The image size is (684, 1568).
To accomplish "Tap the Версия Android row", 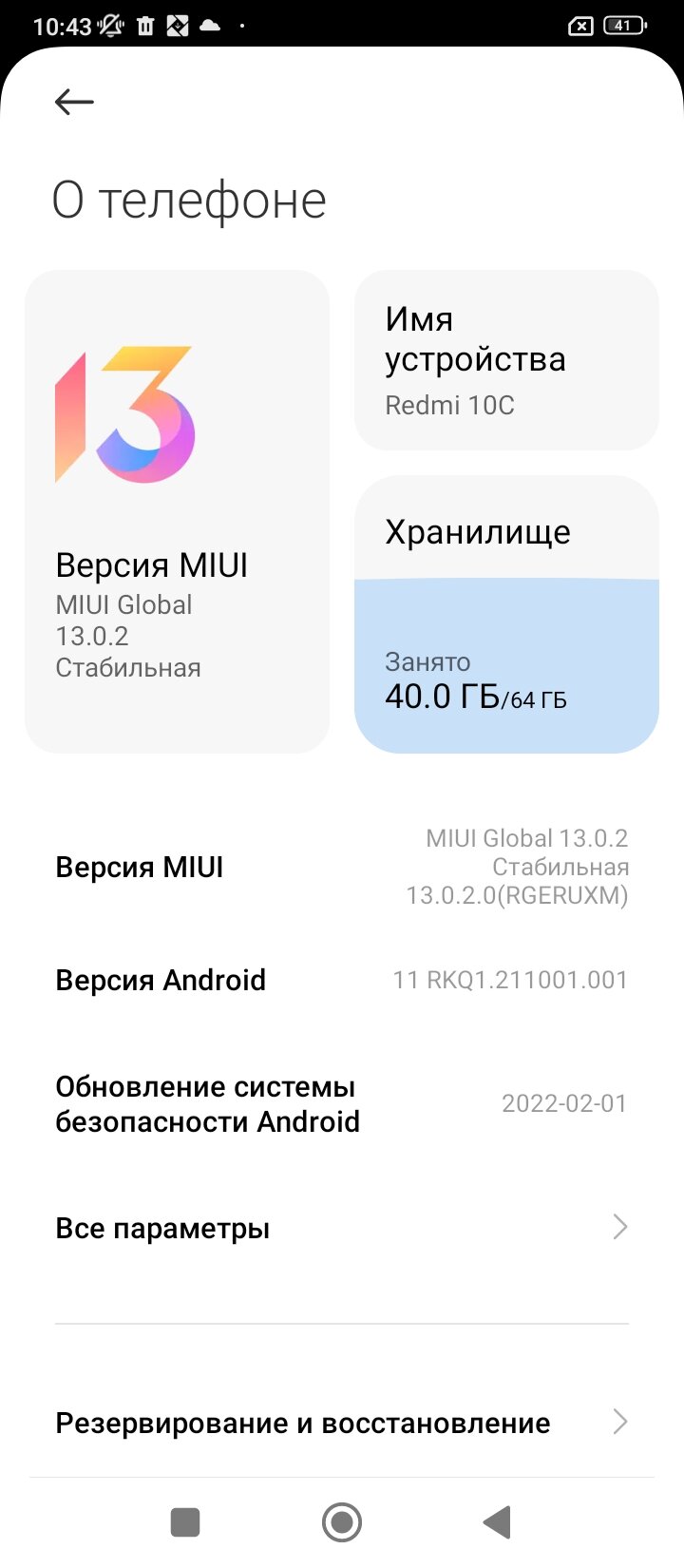I will 342,980.
